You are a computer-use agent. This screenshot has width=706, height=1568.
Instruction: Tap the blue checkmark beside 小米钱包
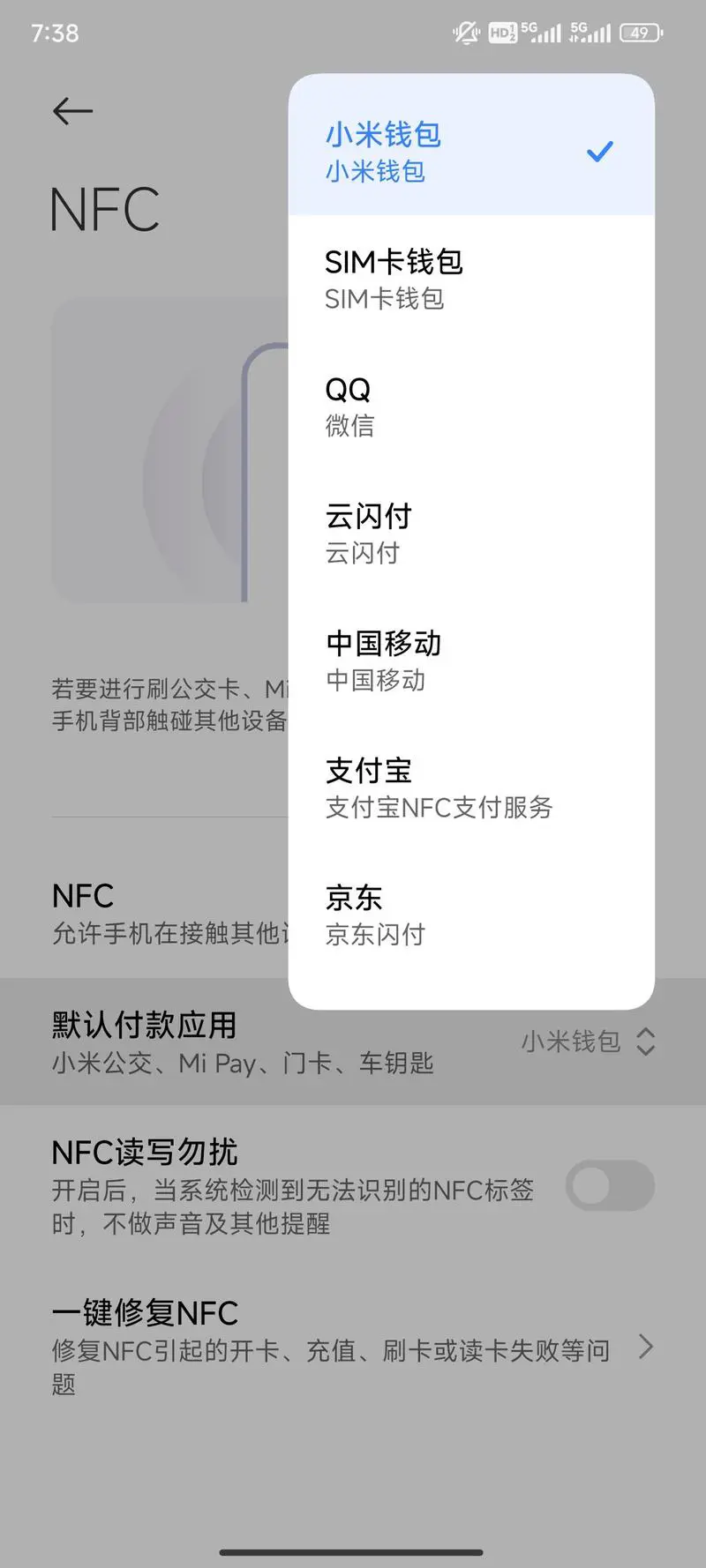pyautogui.click(x=600, y=151)
